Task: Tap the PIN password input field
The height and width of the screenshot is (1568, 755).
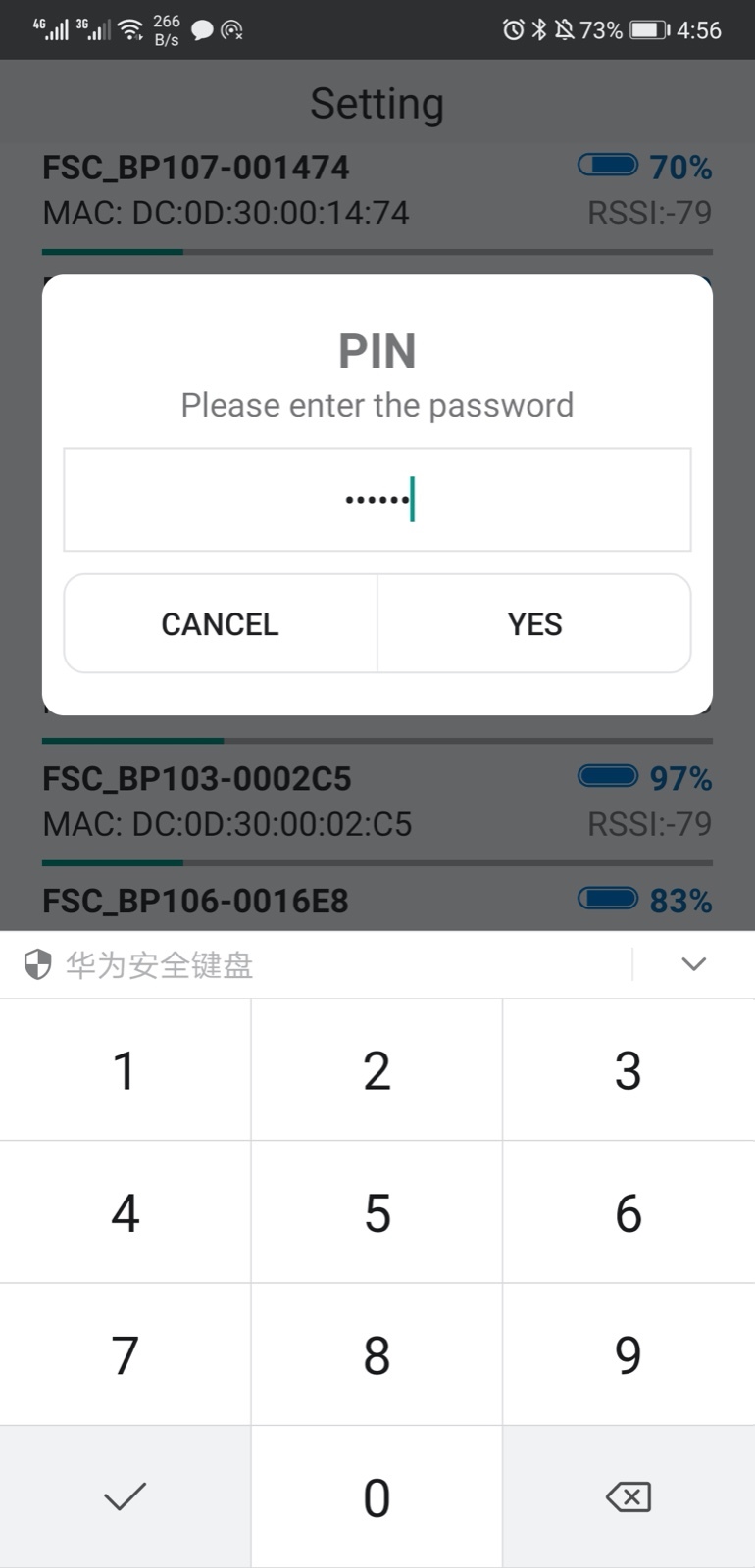Action: (x=377, y=500)
